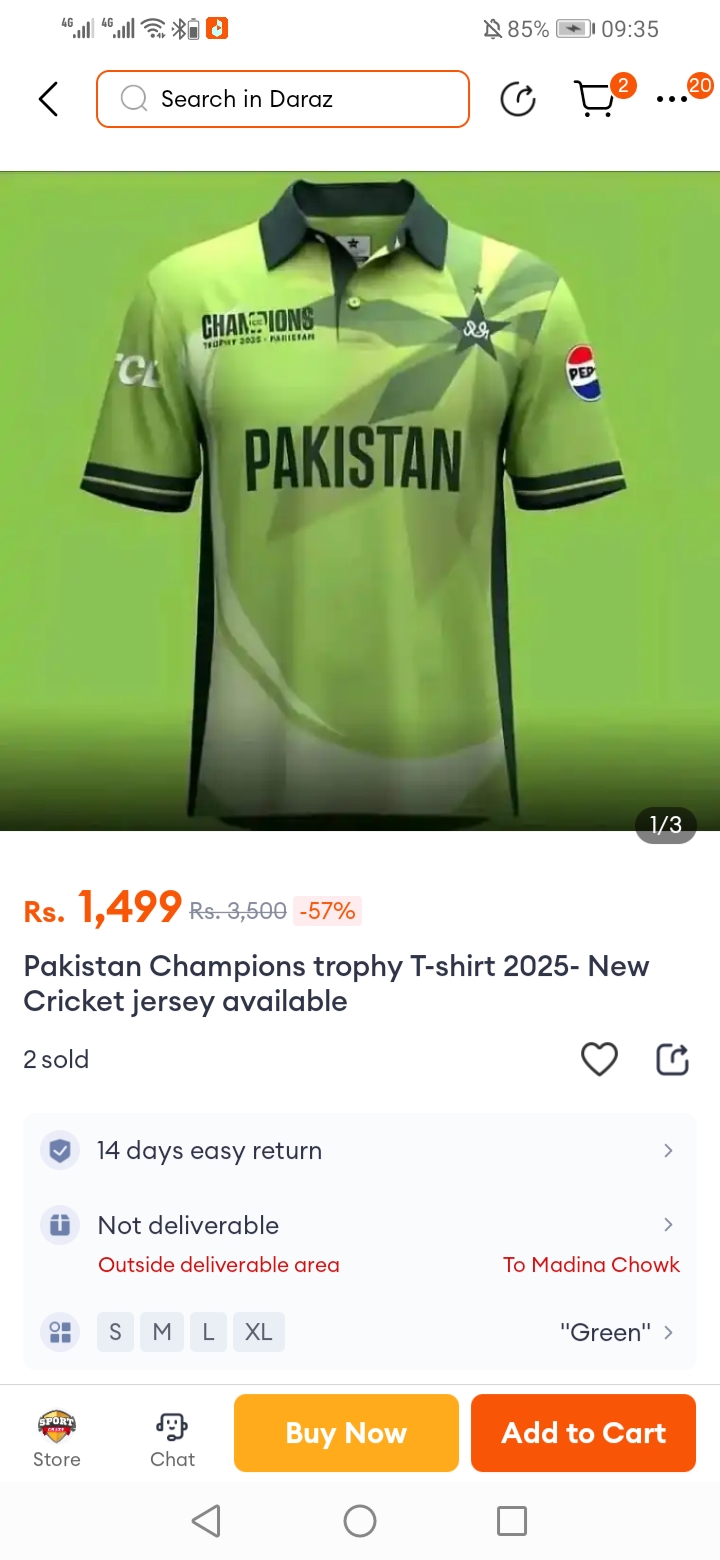The height and width of the screenshot is (1560, 720).
Task: Open the Pakistan jersey product image
Action: (360, 500)
